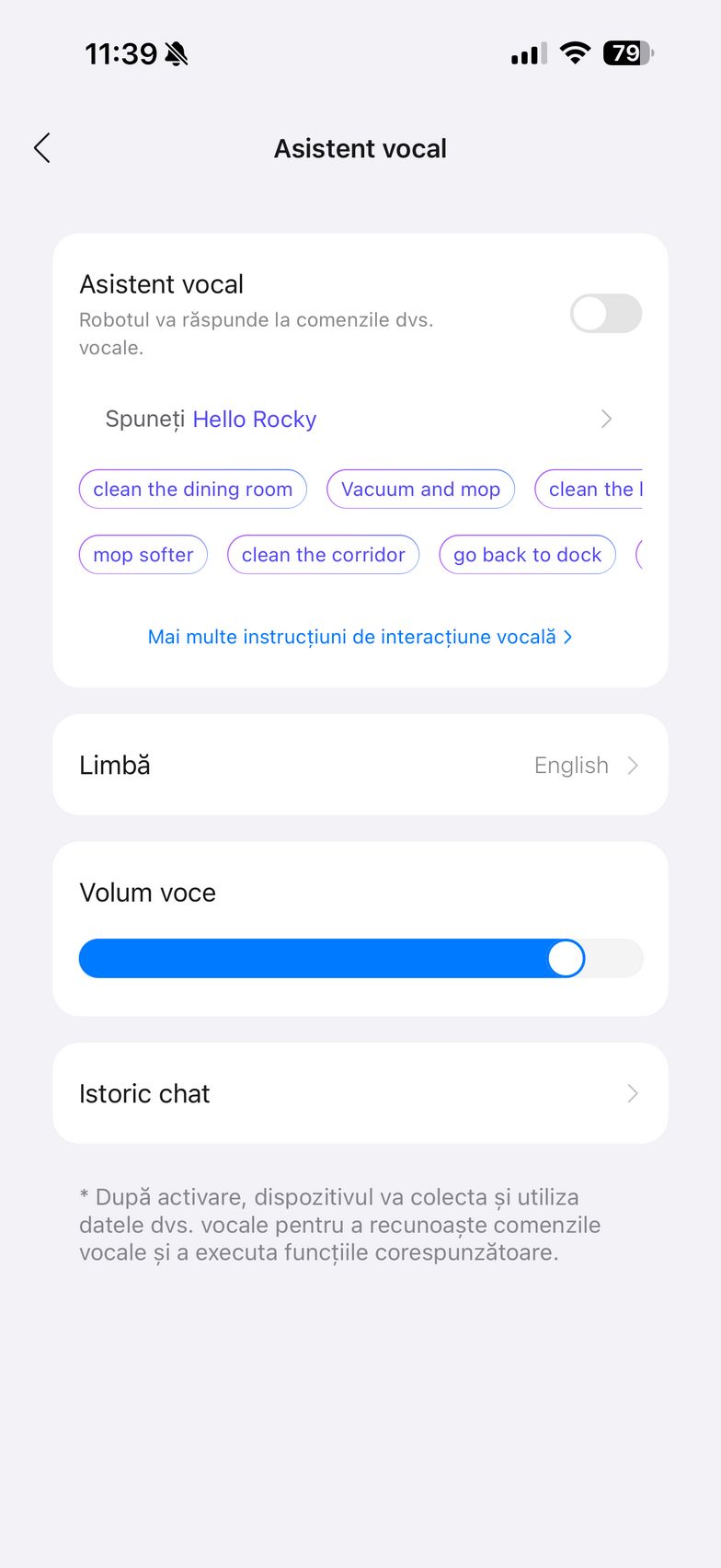Enable the Asistent vocal switch
This screenshot has width=721, height=1568.
605,314
